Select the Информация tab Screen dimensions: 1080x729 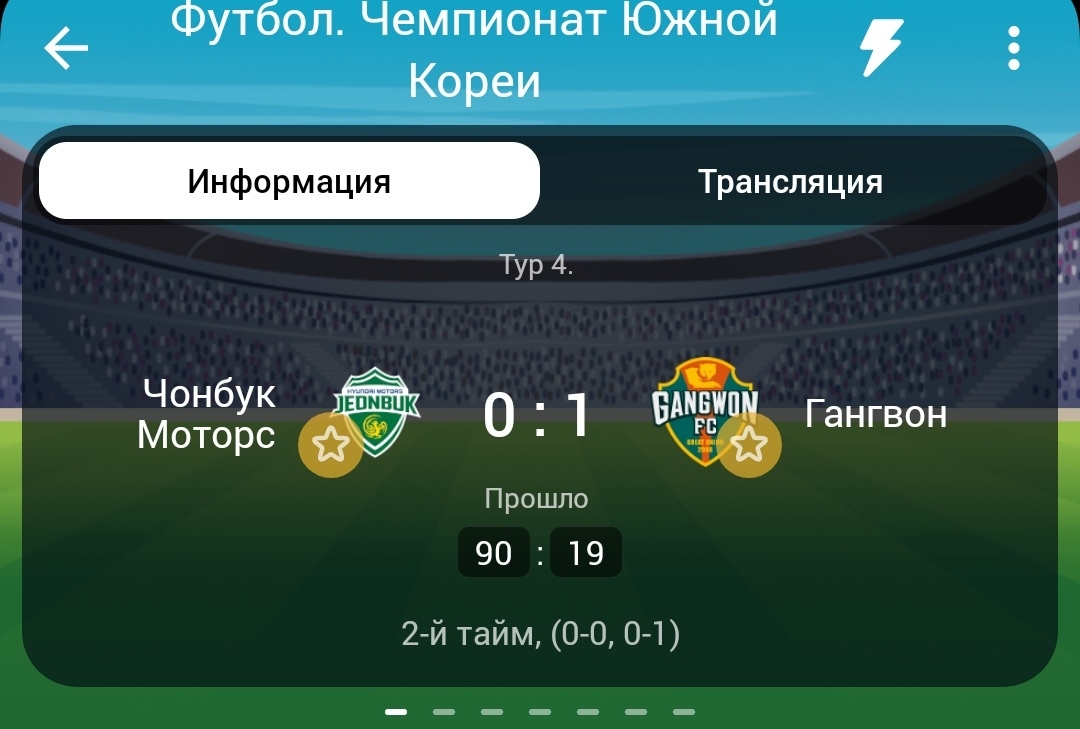tap(289, 182)
